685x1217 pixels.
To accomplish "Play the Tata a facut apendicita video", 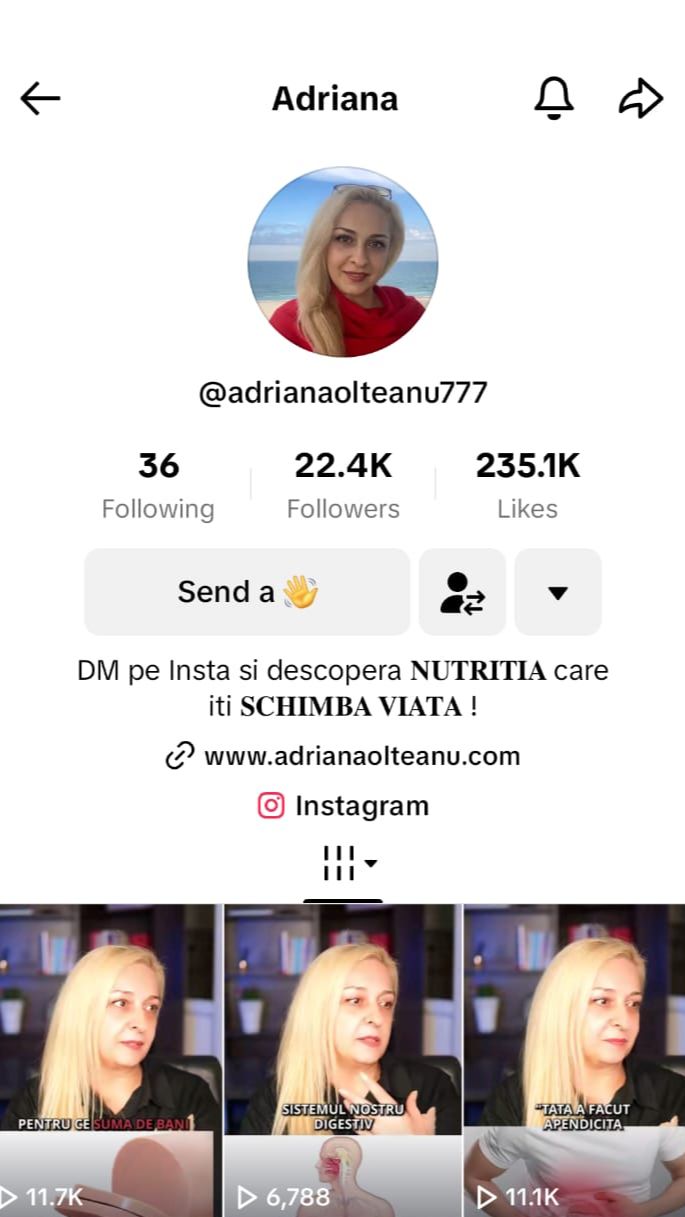I will pos(575,1061).
